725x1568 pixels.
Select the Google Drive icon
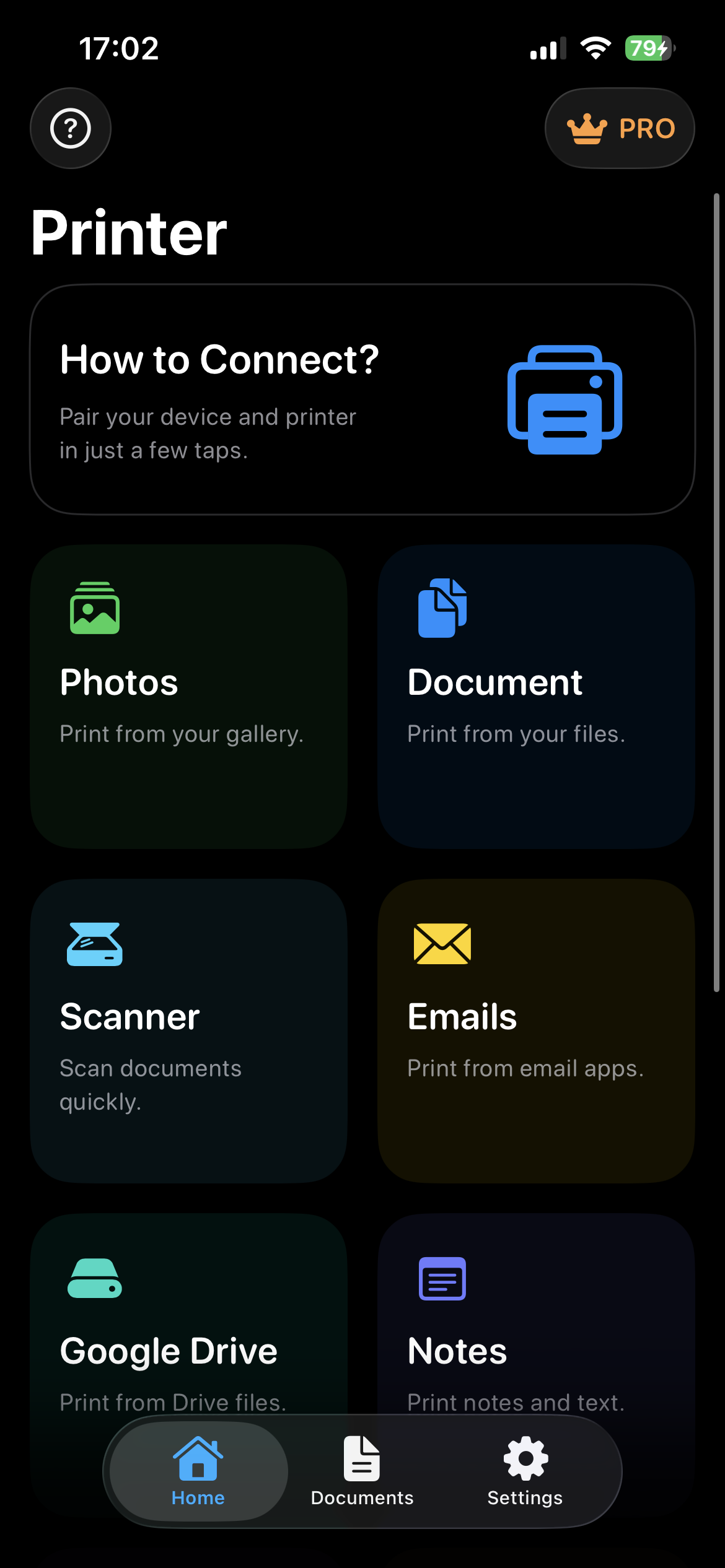point(94,1278)
